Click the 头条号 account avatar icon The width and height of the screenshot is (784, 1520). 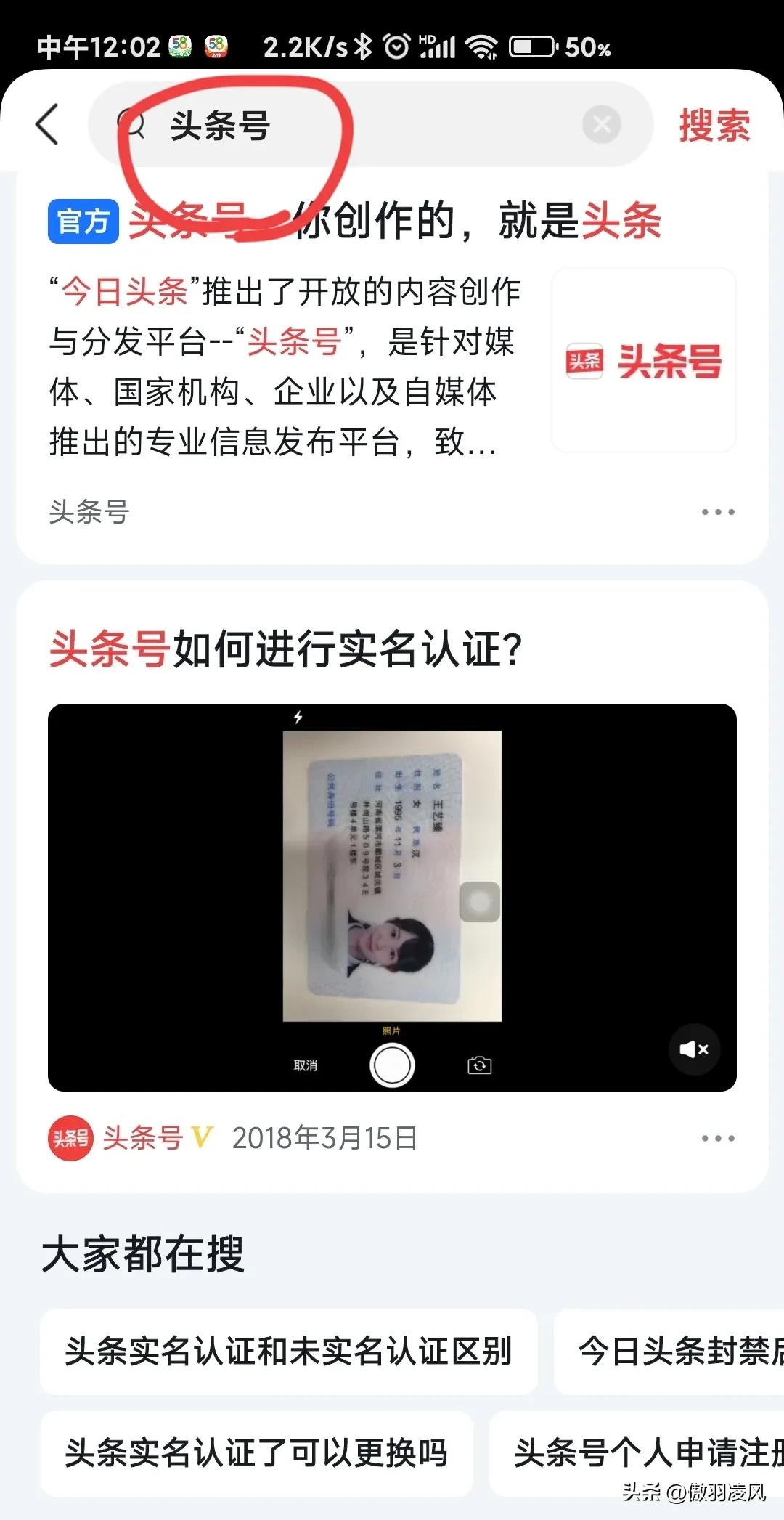tap(70, 1139)
